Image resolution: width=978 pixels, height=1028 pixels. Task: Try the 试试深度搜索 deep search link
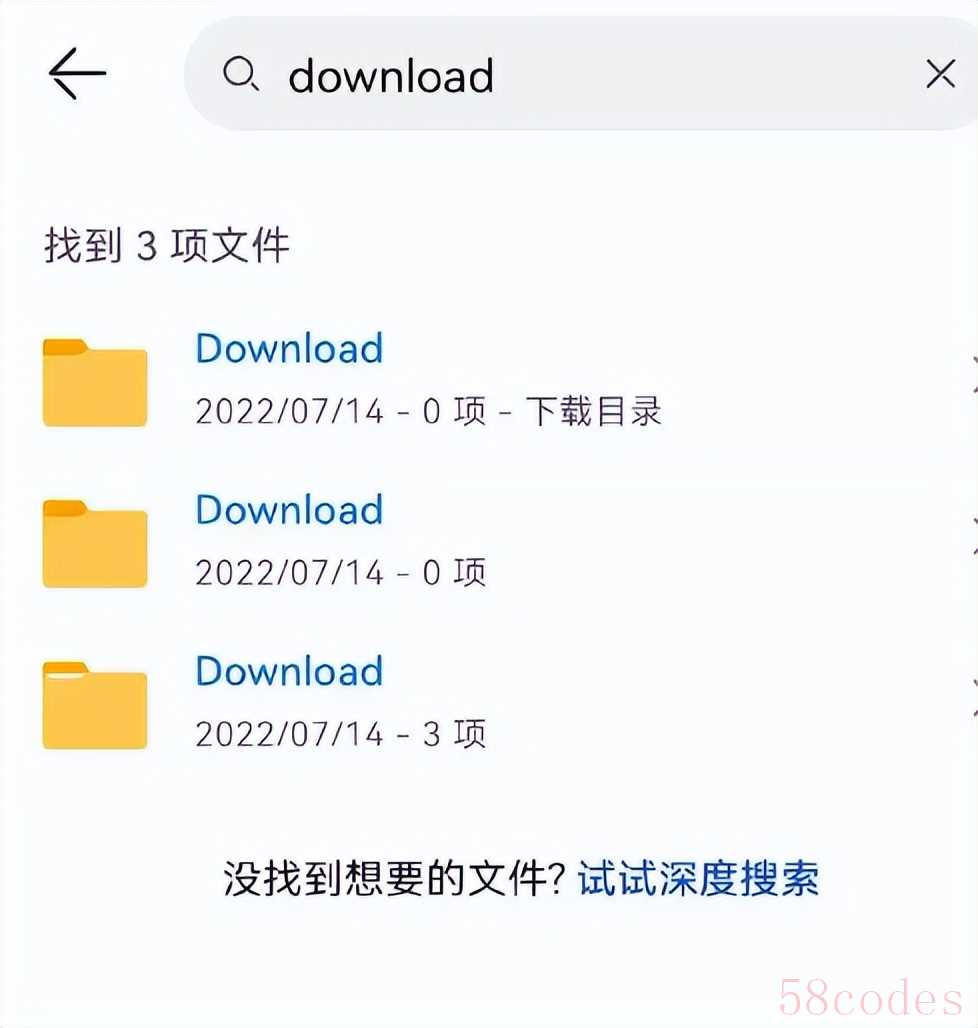click(697, 878)
